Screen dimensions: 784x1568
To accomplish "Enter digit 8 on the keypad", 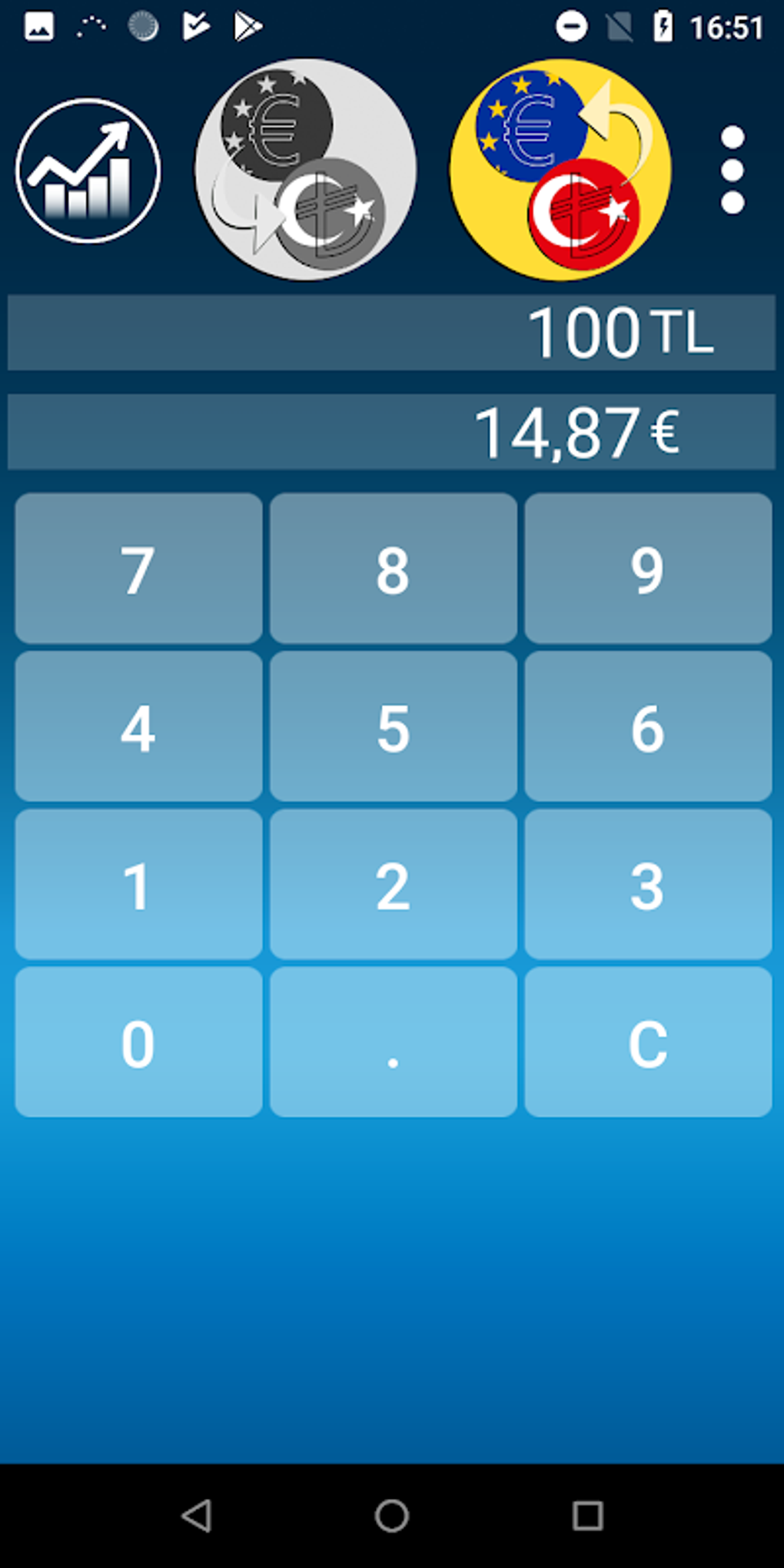I will point(393,569).
